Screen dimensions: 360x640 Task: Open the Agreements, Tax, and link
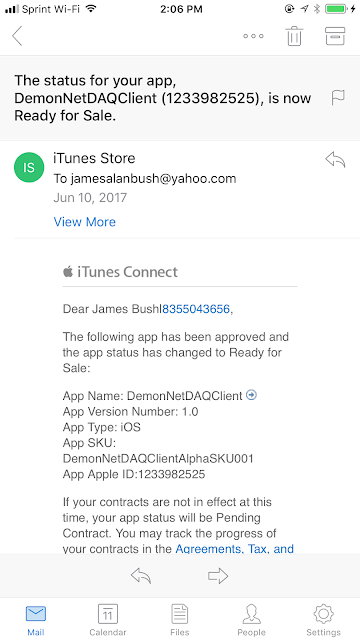tap(234, 549)
